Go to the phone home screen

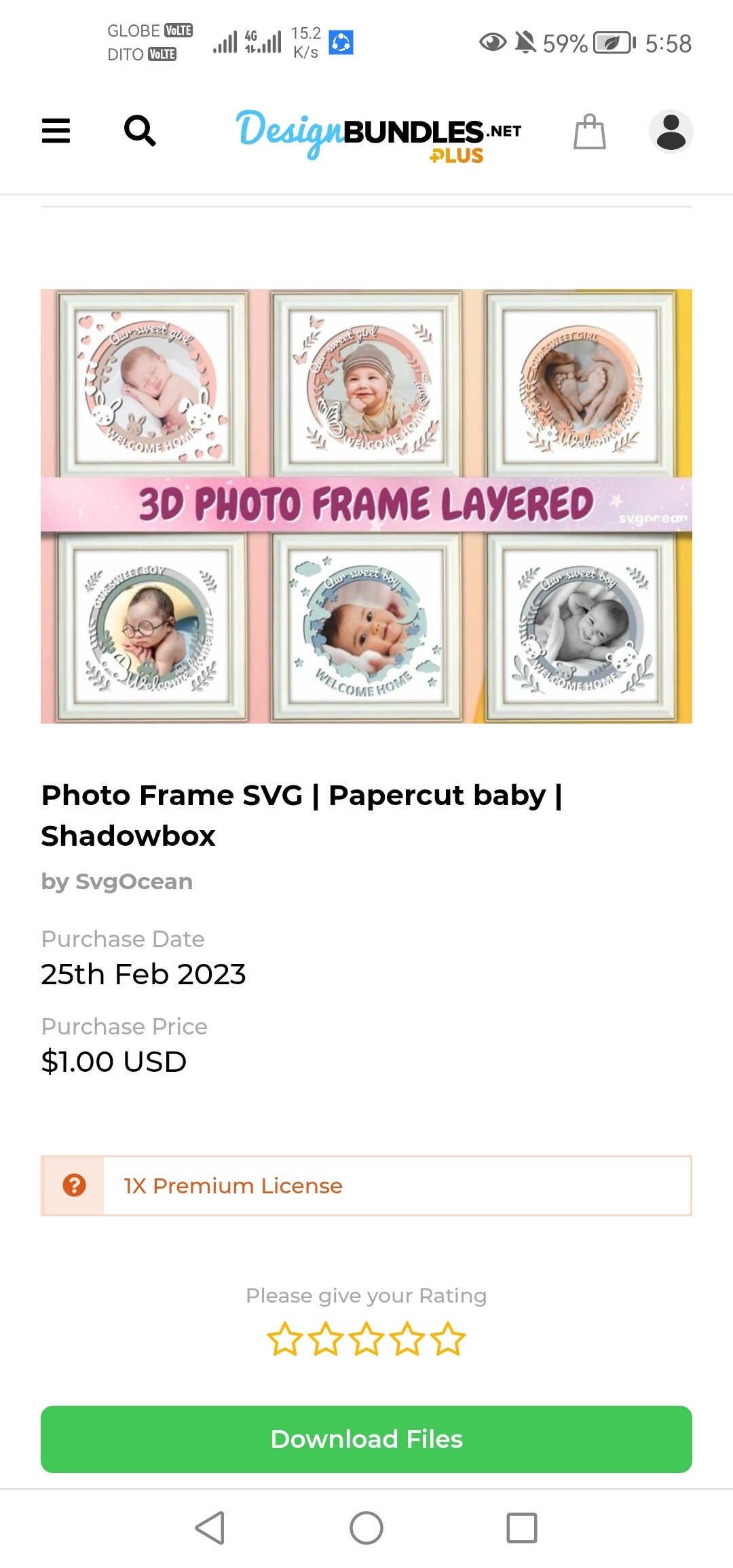366,1528
